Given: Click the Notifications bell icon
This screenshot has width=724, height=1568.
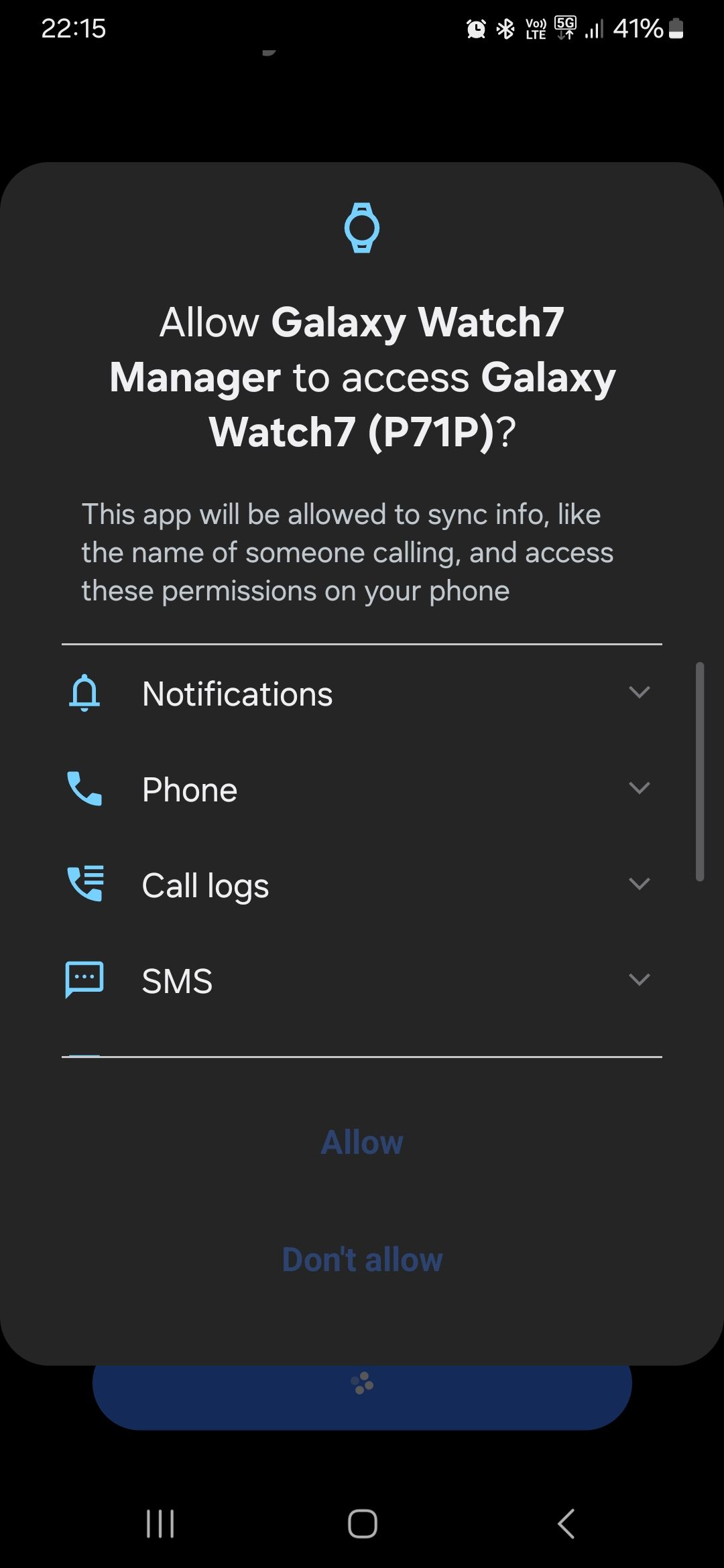Looking at the screenshot, I should pos(85,694).
